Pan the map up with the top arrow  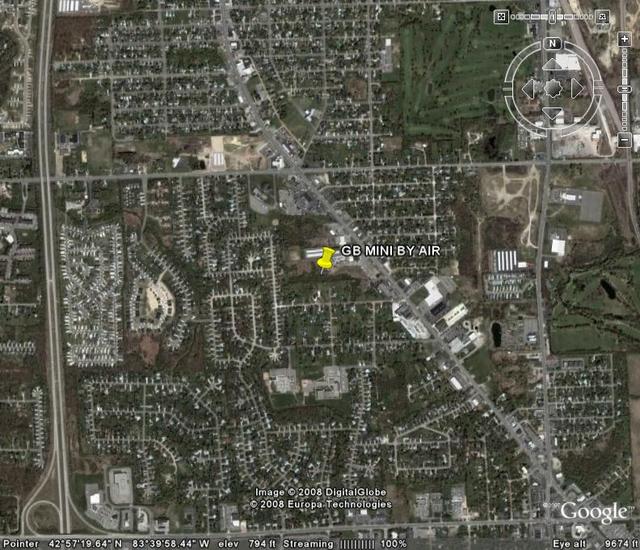[552, 64]
